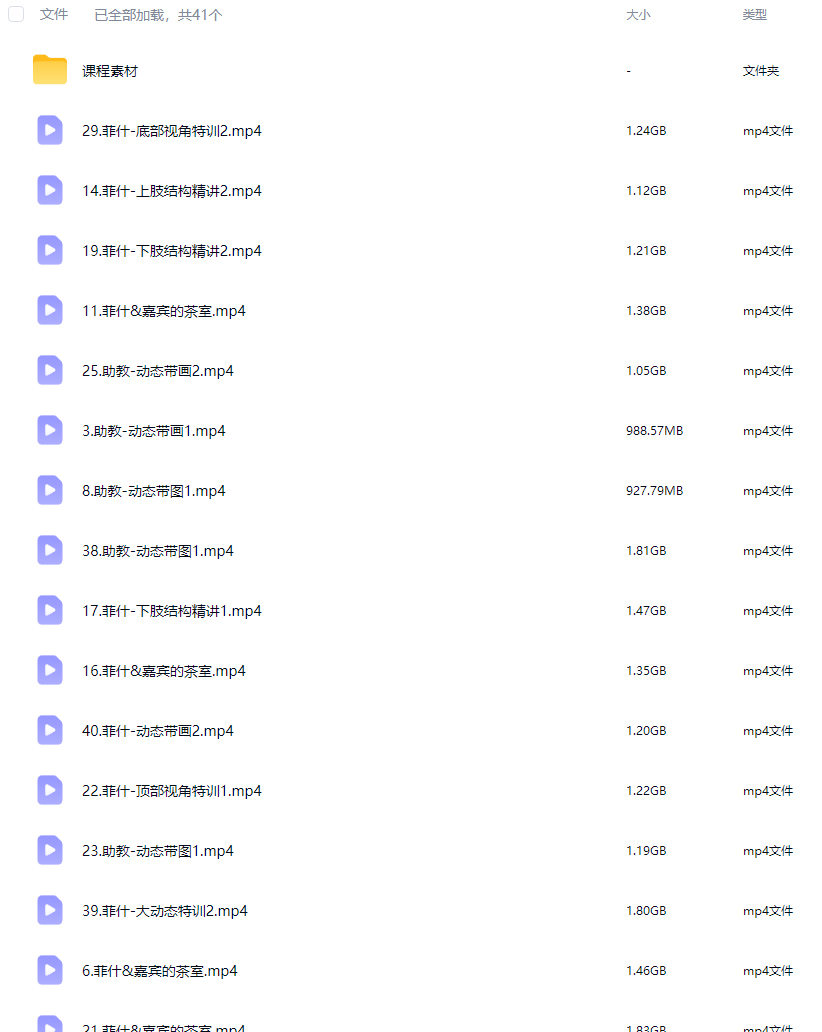Image resolution: width=822 pixels, height=1032 pixels.
Task: Check the select-all files checkbox
Action: pyautogui.click(x=16, y=14)
